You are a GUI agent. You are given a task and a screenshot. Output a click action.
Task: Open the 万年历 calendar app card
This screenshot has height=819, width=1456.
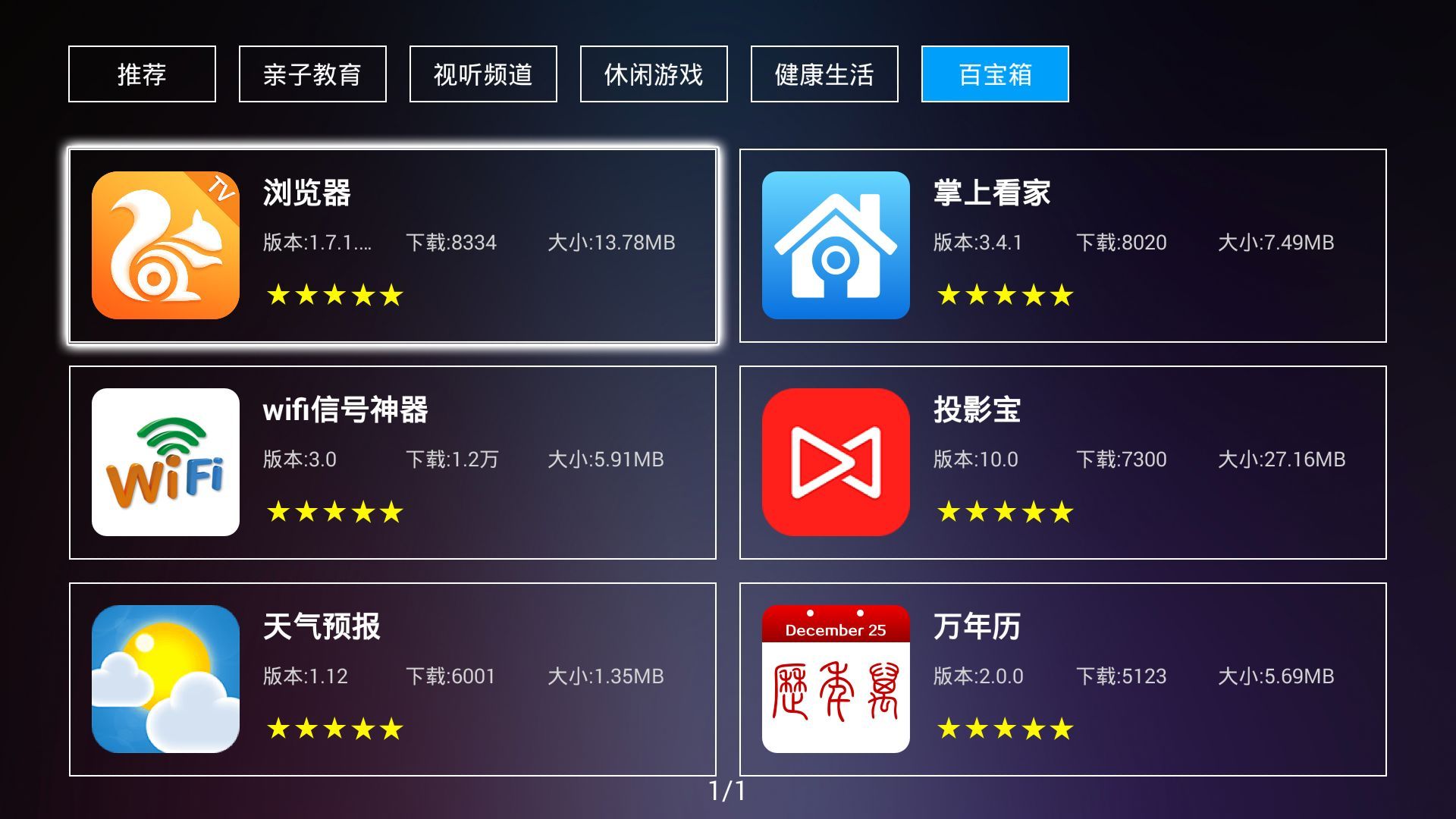pyautogui.click(x=1062, y=679)
